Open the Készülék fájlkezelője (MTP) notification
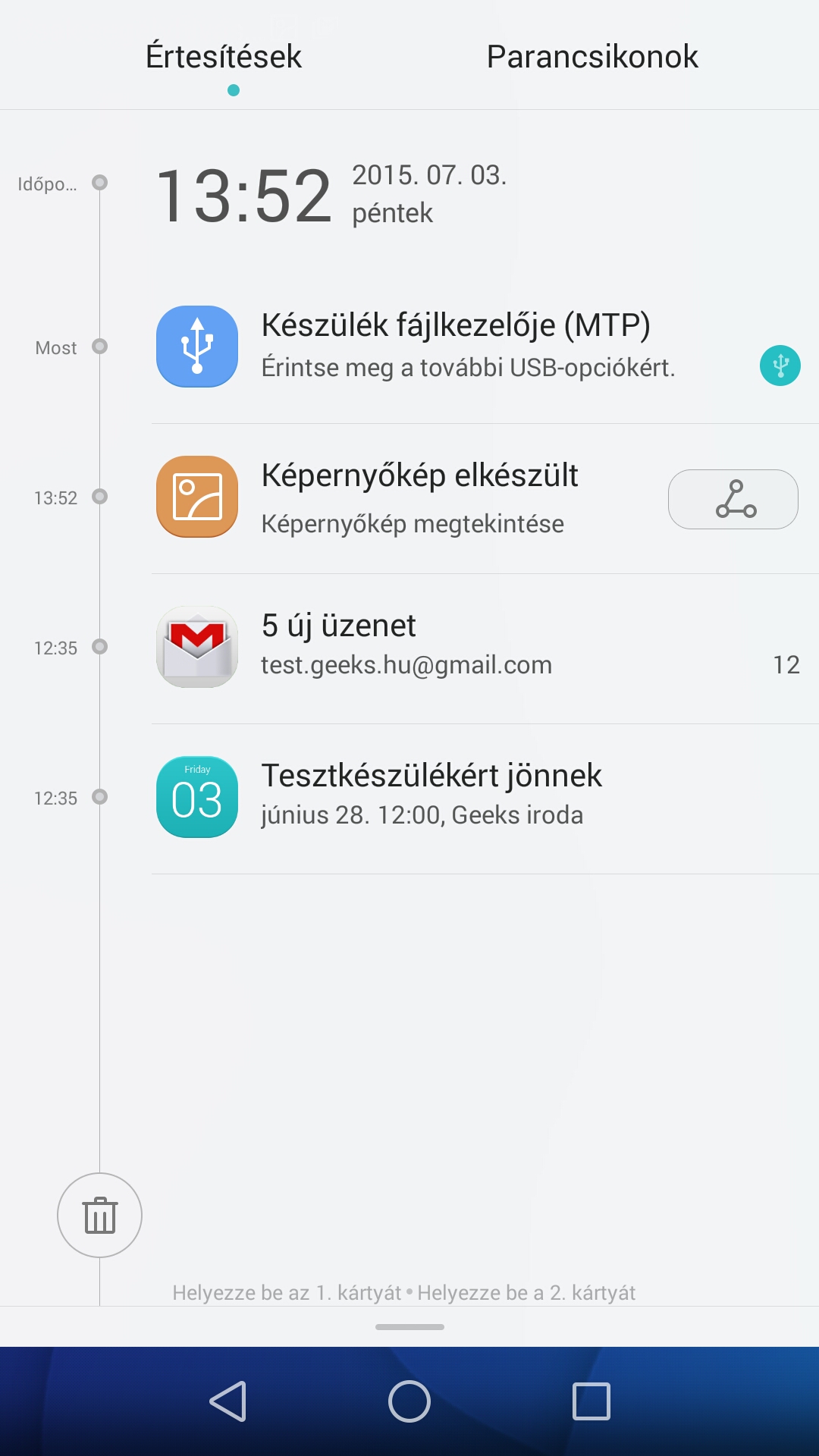This screenshot has width=819, height=1456. tap(455, 346)
